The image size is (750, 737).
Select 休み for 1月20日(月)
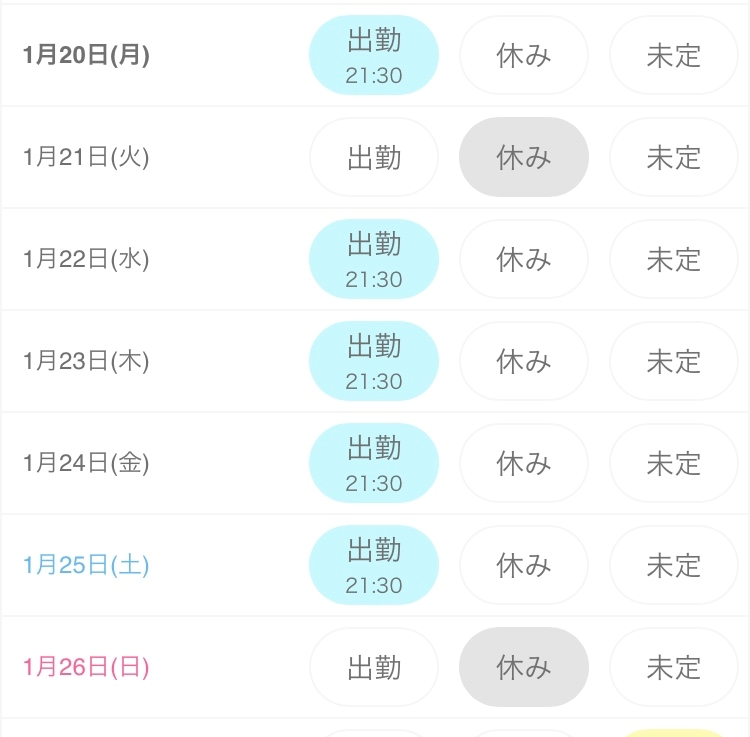point(523,55)
